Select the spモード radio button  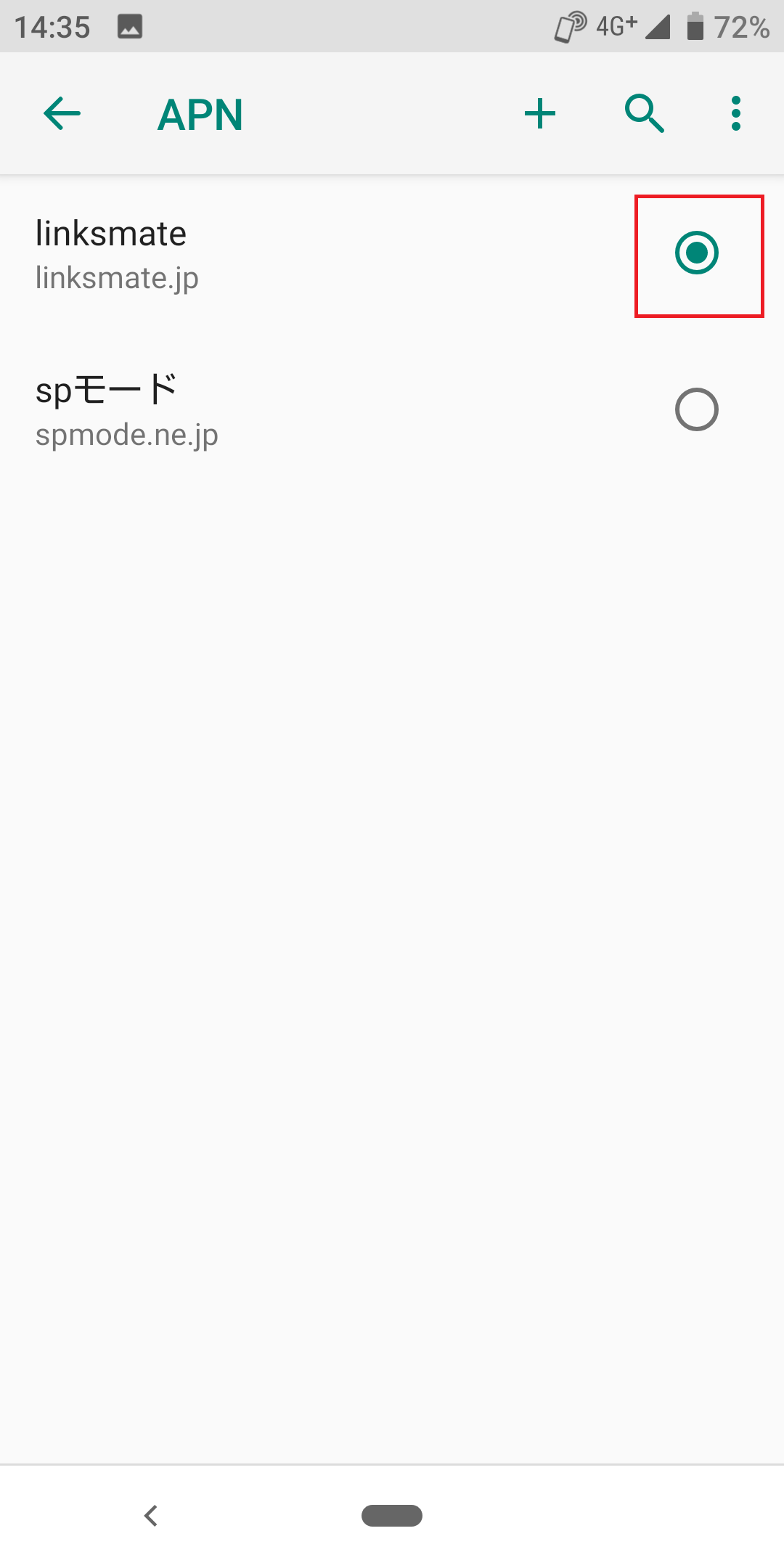point(697,410)
